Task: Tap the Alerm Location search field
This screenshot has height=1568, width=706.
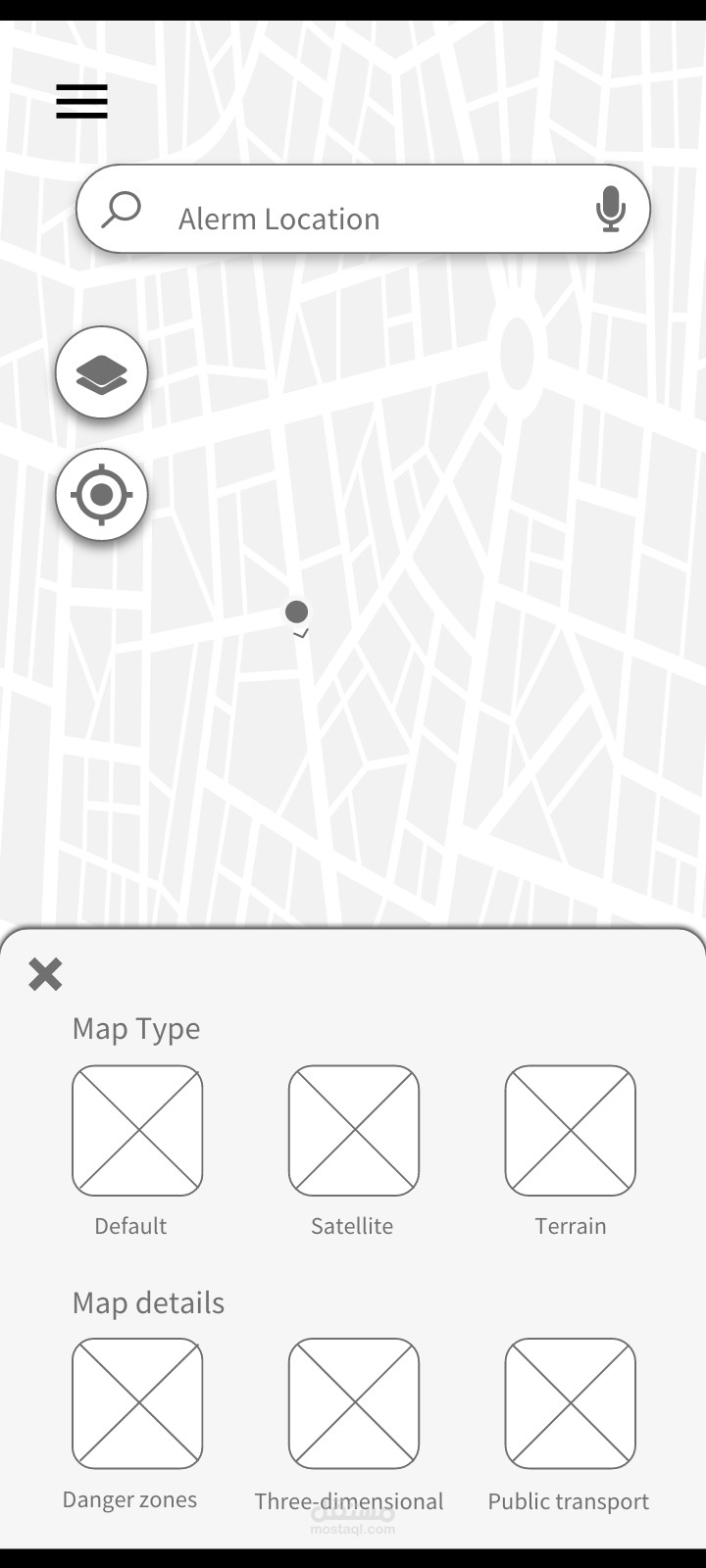Action: [x=363, y=210]
